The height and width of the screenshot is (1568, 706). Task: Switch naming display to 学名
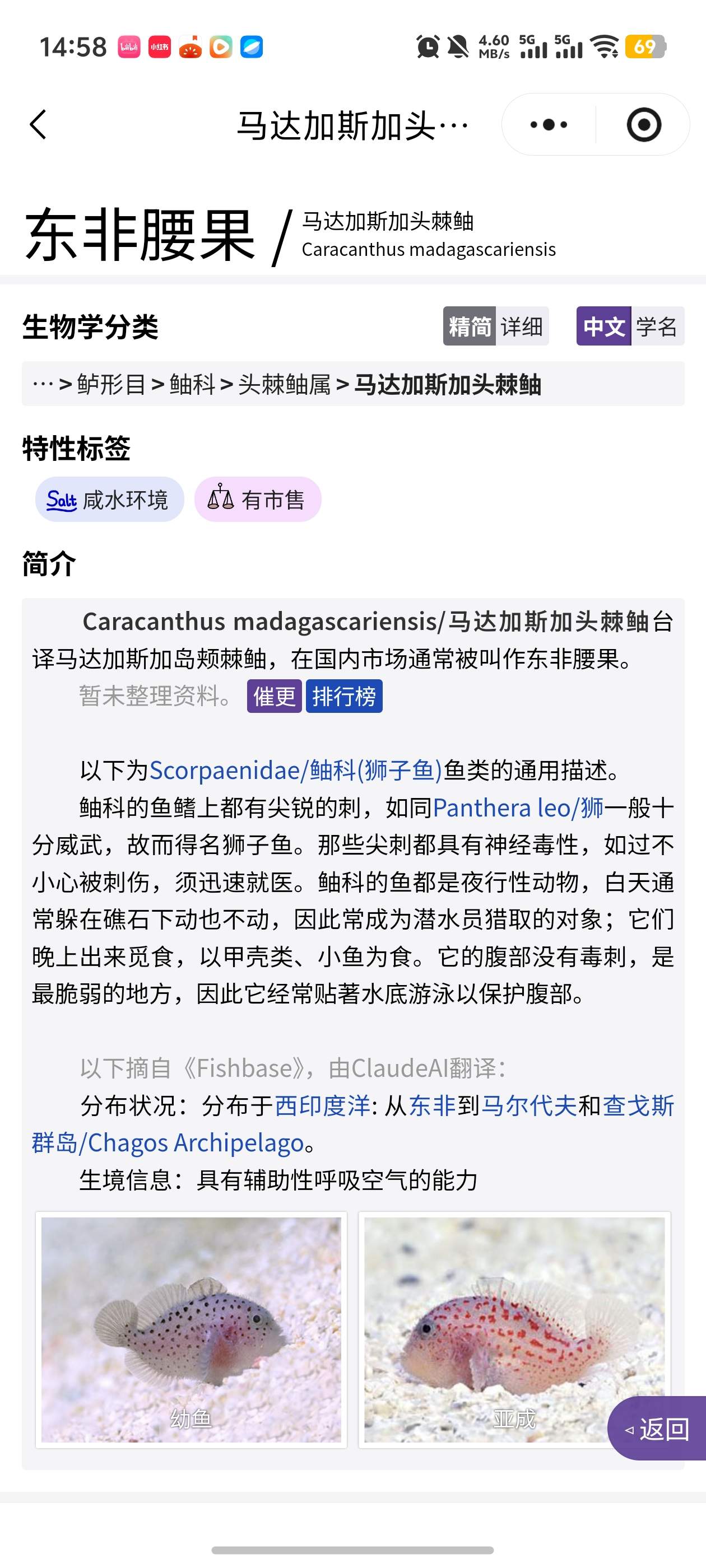[657, 327]
